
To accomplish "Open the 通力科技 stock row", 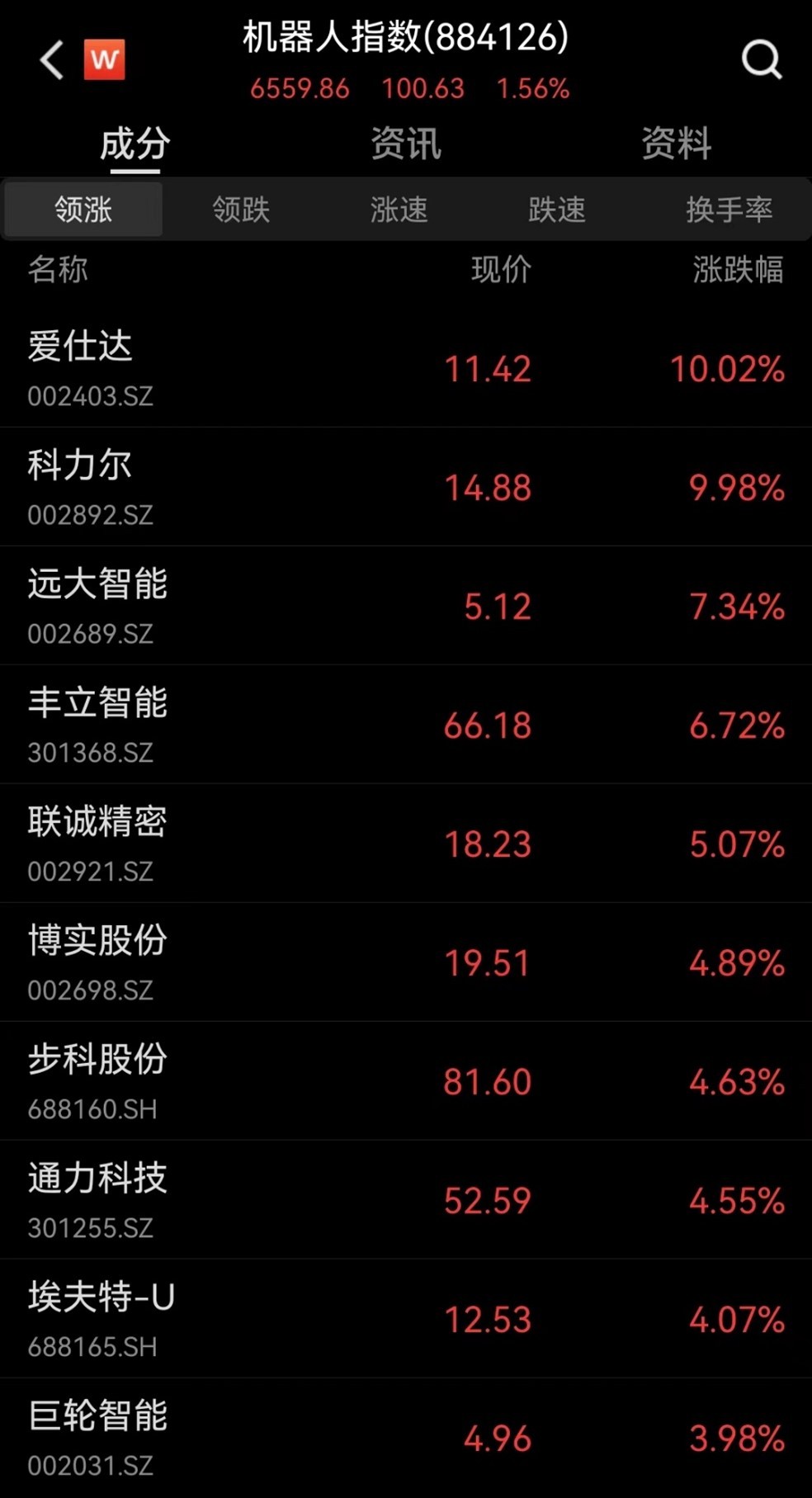I will tap(406, 1200).
